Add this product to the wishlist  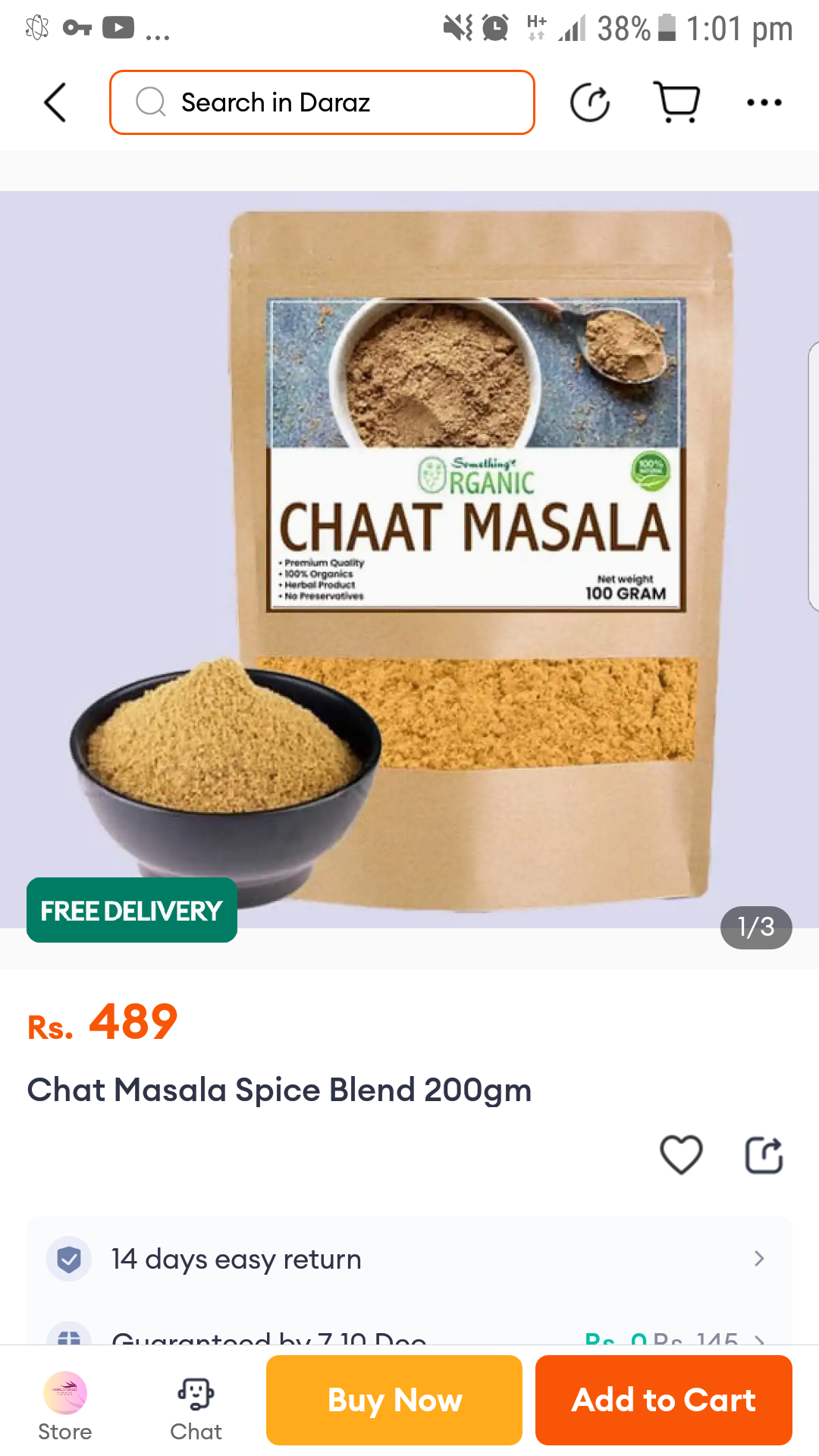point(681,1155)
